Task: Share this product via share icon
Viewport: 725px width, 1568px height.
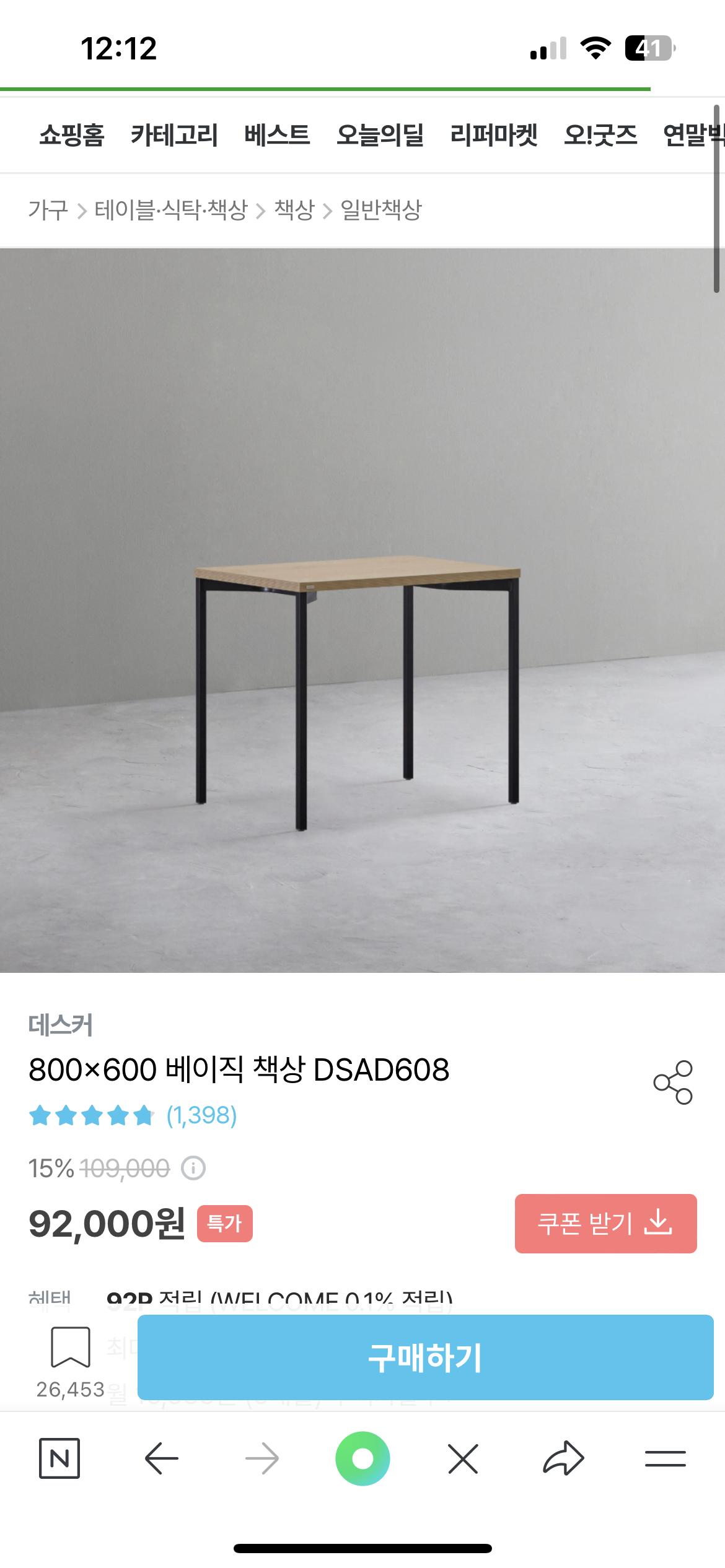Action: (673, 1082)
